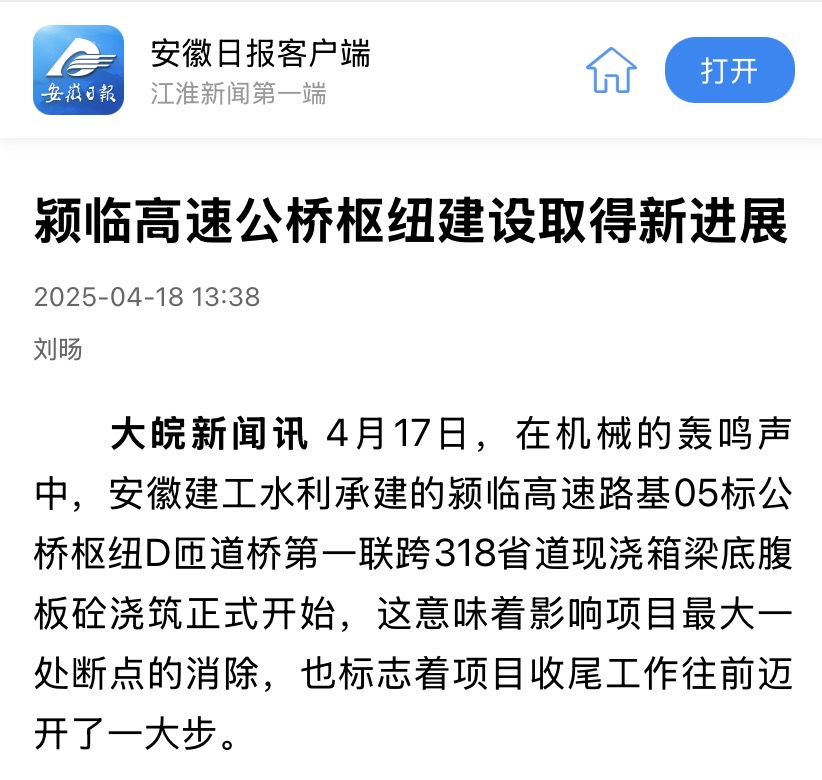822x780 pixels.
Task: Tap the home icon in the header
Action: (x=611, y=71)
